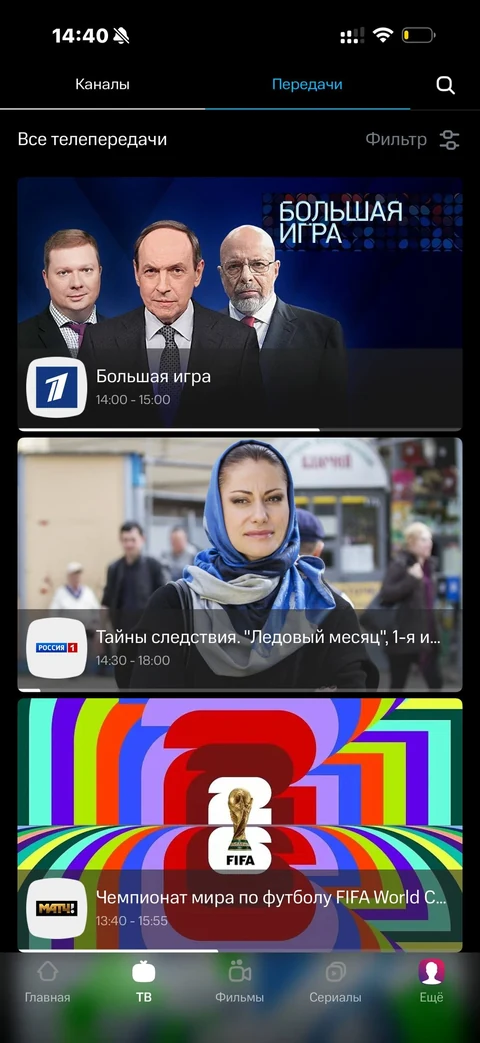The width and height of the screenshot is (480, 1043).
Task: Switch to the Фильмы section
Action: pos(239,982)
